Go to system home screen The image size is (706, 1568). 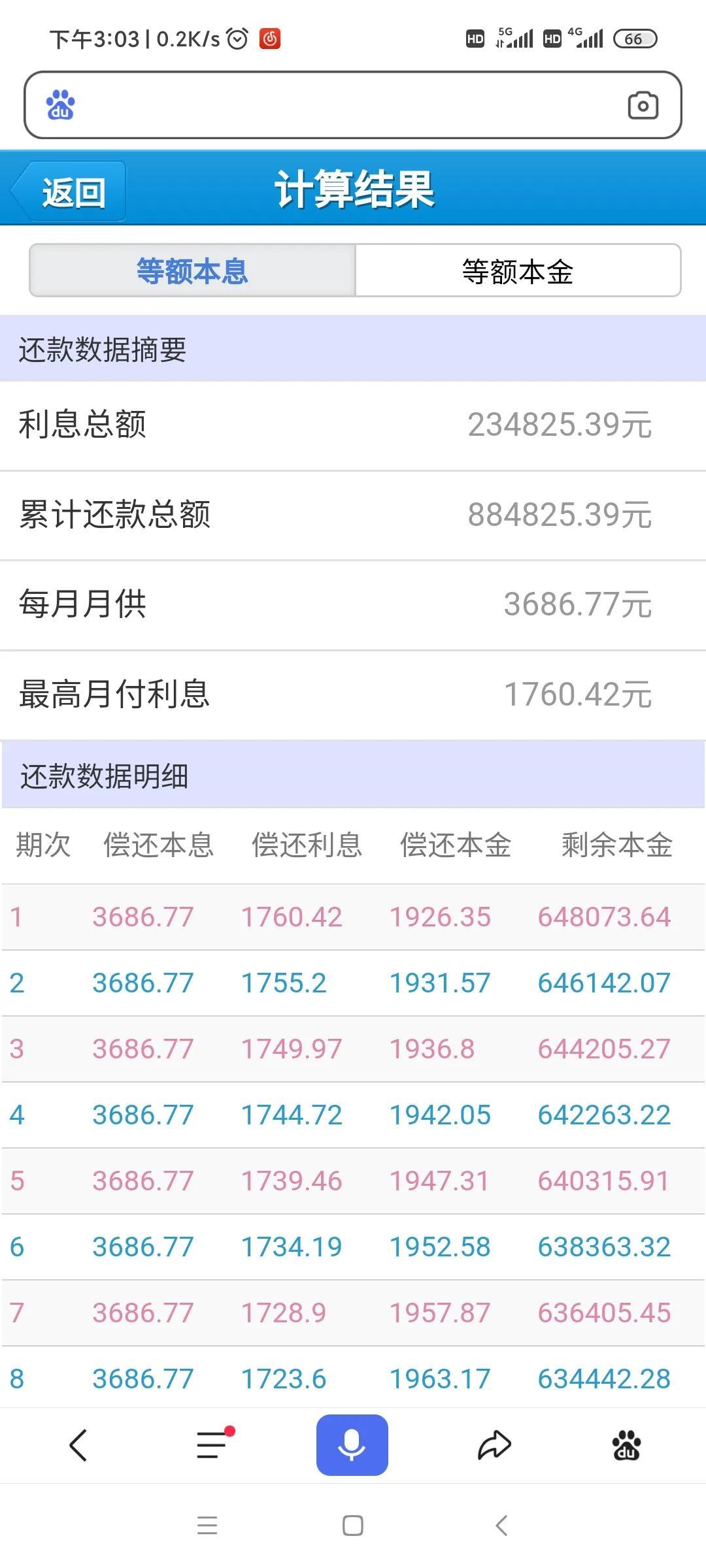(353, 1526)
